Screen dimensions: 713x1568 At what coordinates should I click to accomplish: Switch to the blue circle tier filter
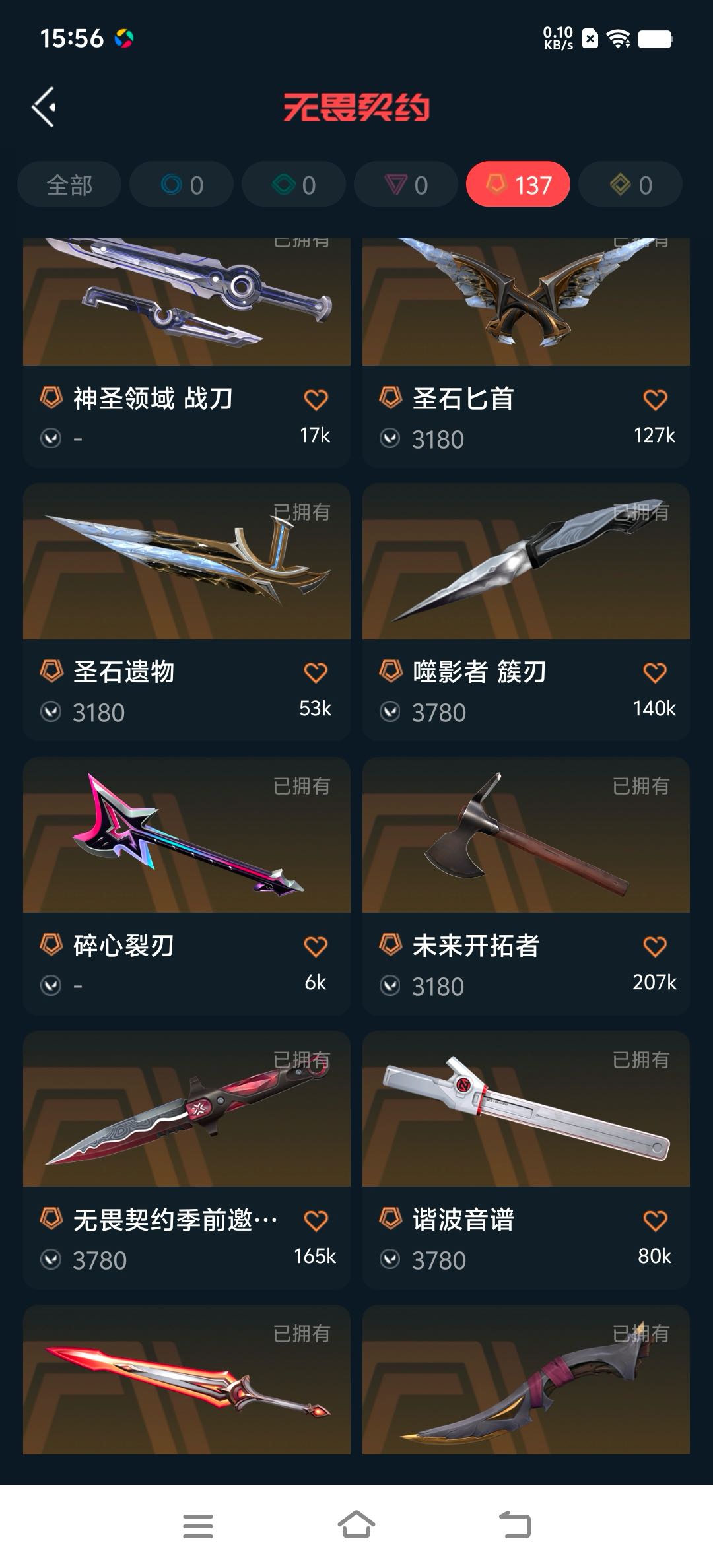[182, 185]
